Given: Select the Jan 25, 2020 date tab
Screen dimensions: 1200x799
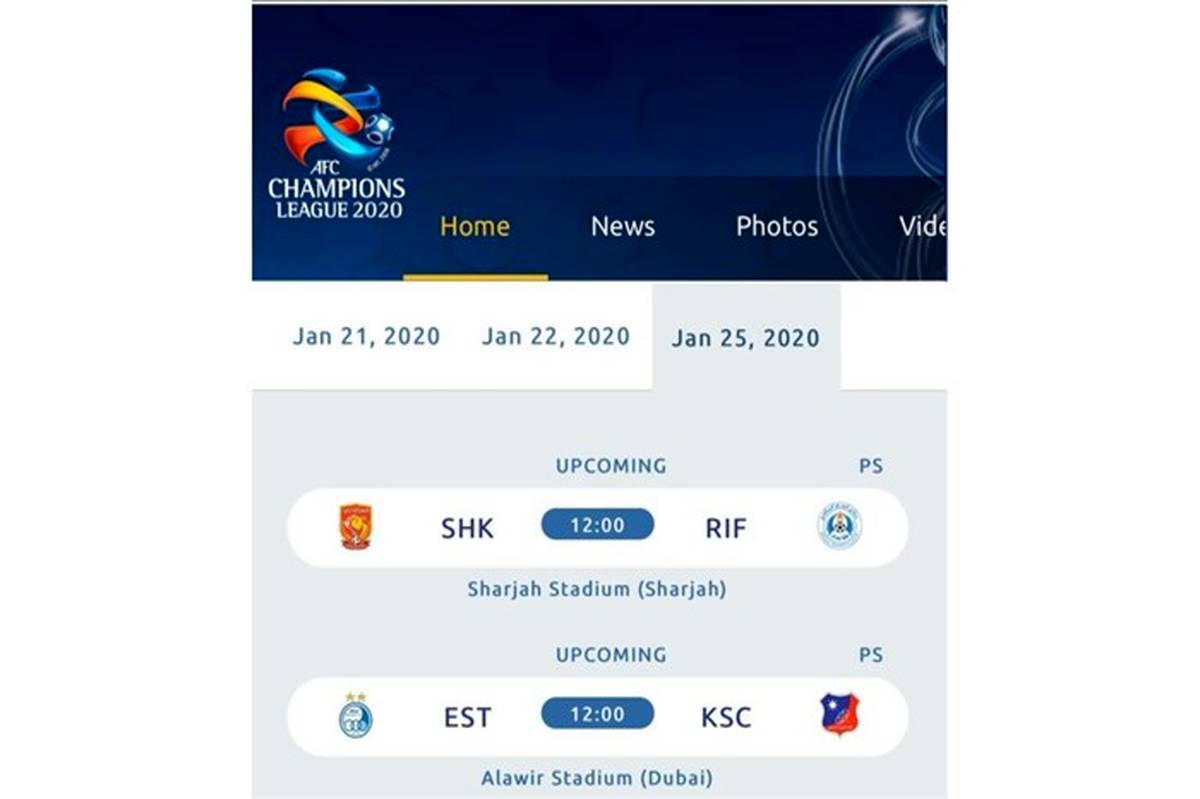Looking at the screenshot, I should (x=745, y=338).
